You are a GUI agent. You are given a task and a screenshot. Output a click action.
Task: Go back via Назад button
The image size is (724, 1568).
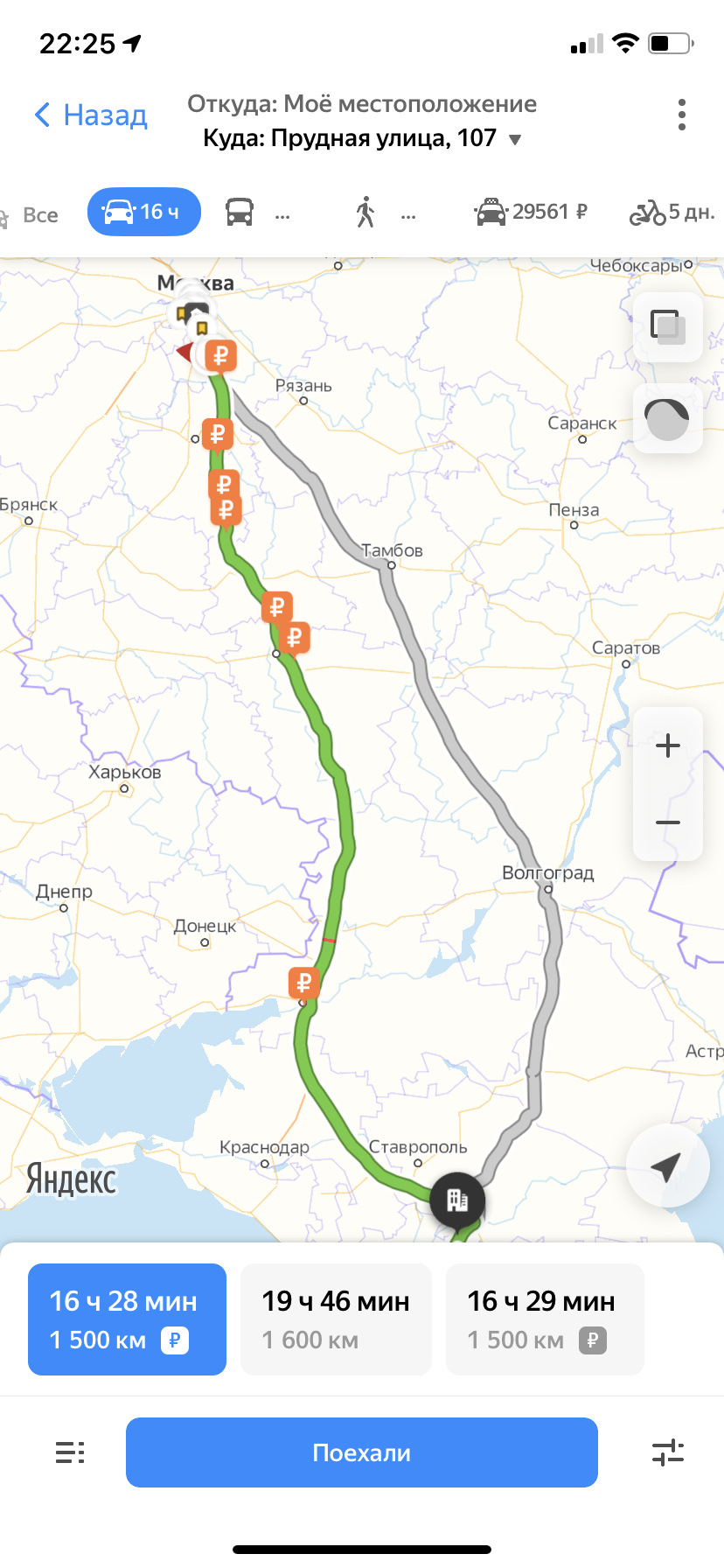point(91,115)
